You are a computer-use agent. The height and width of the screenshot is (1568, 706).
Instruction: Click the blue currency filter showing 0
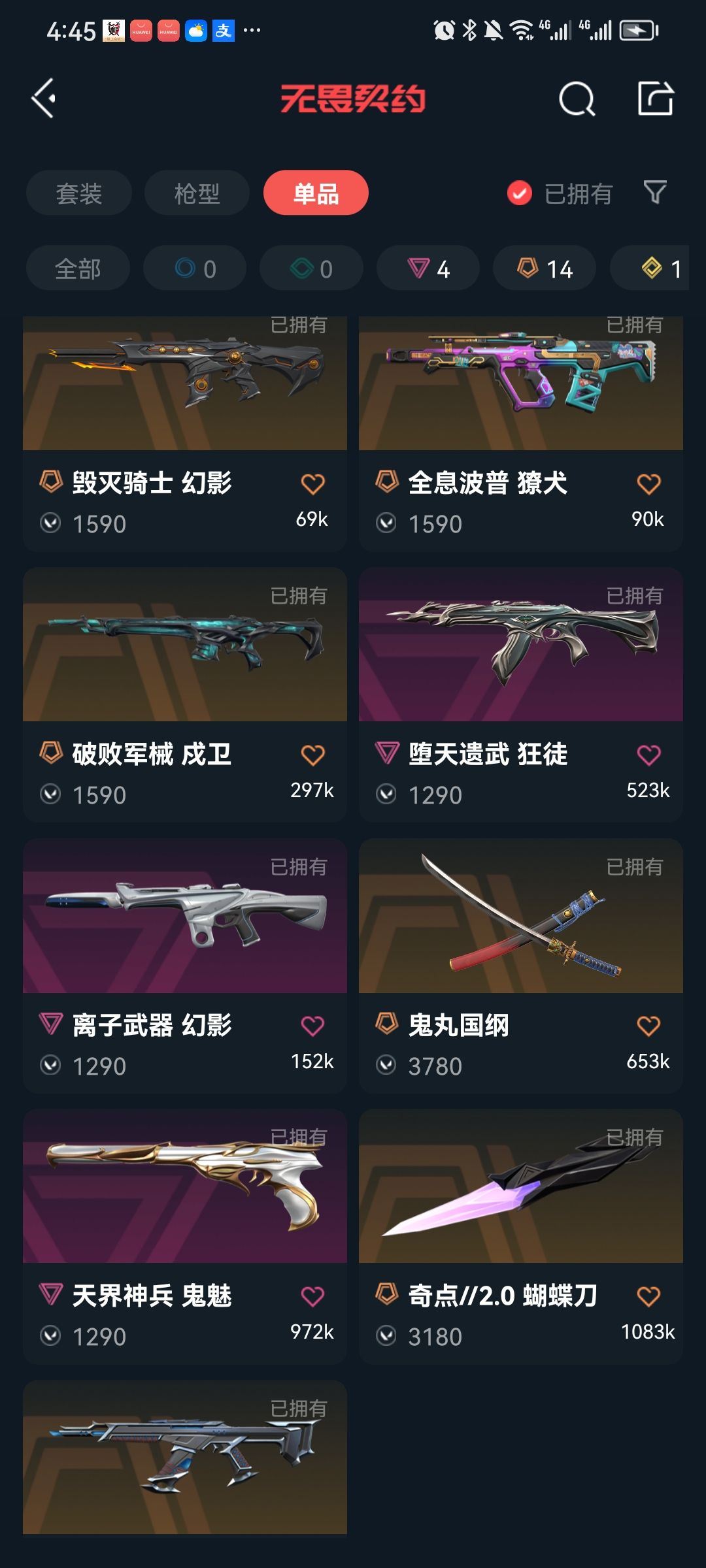196,268
